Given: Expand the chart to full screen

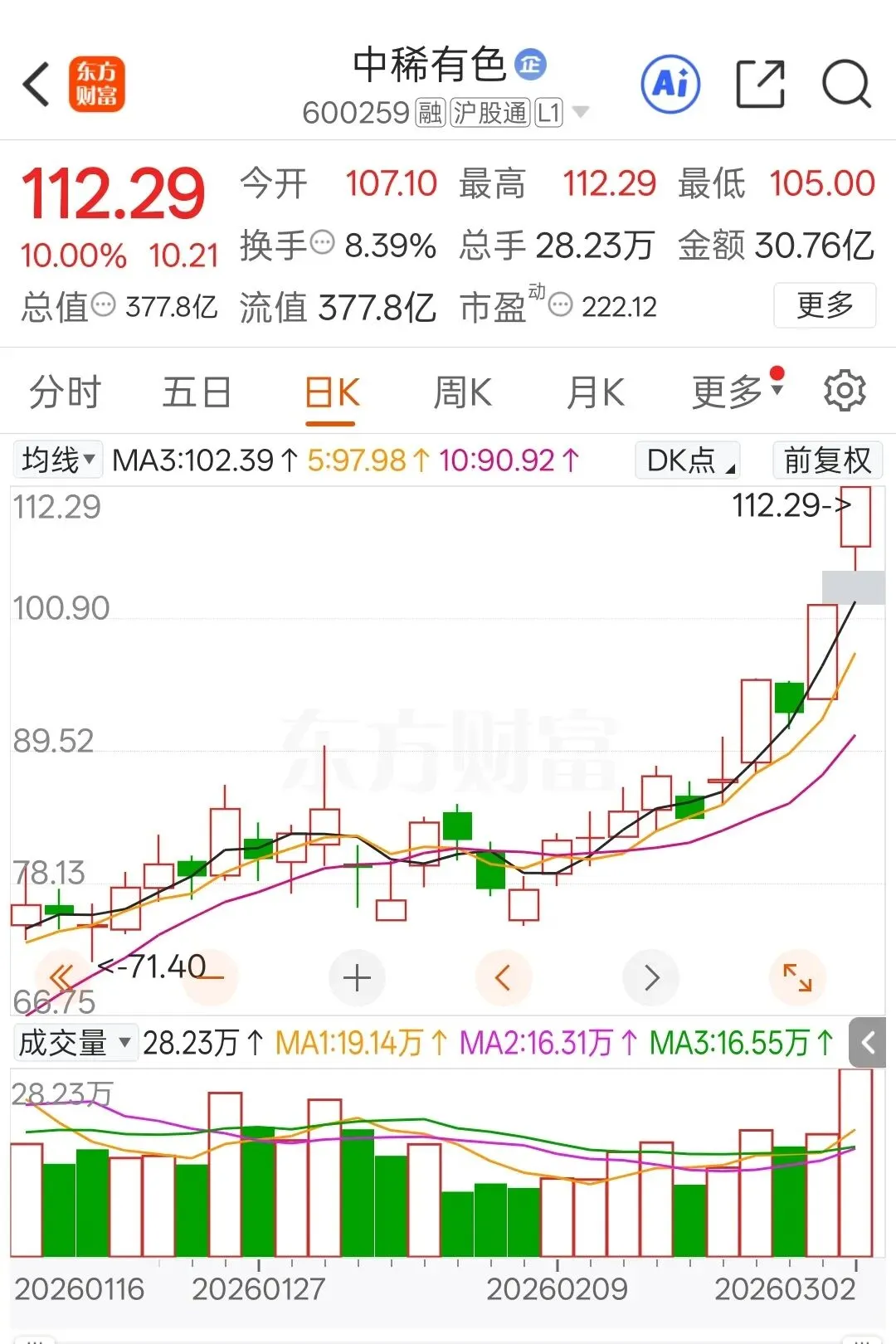Looking at the screenshot, I should [797, 978].
